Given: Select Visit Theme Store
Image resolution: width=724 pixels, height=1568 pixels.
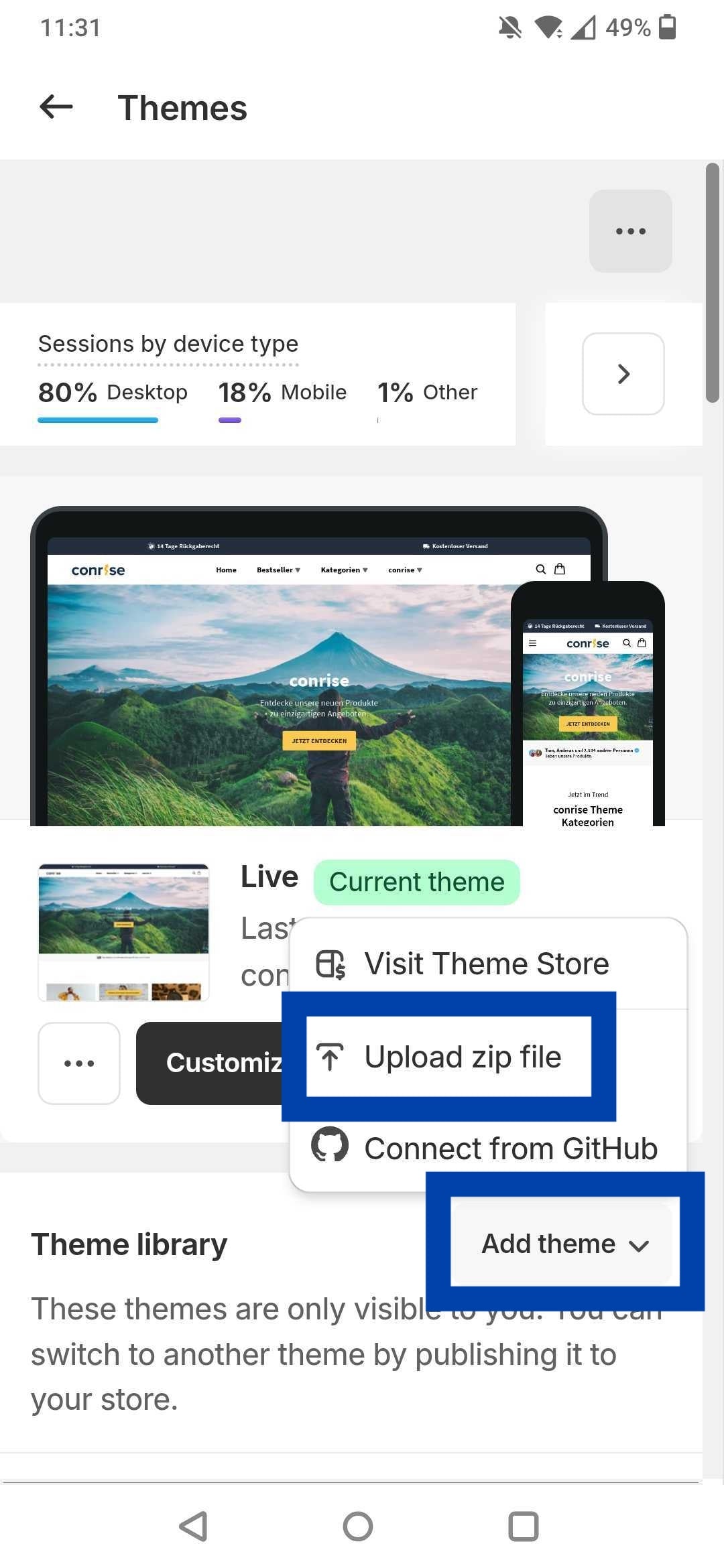Looking at the screenshot, I should pos(486,964).
